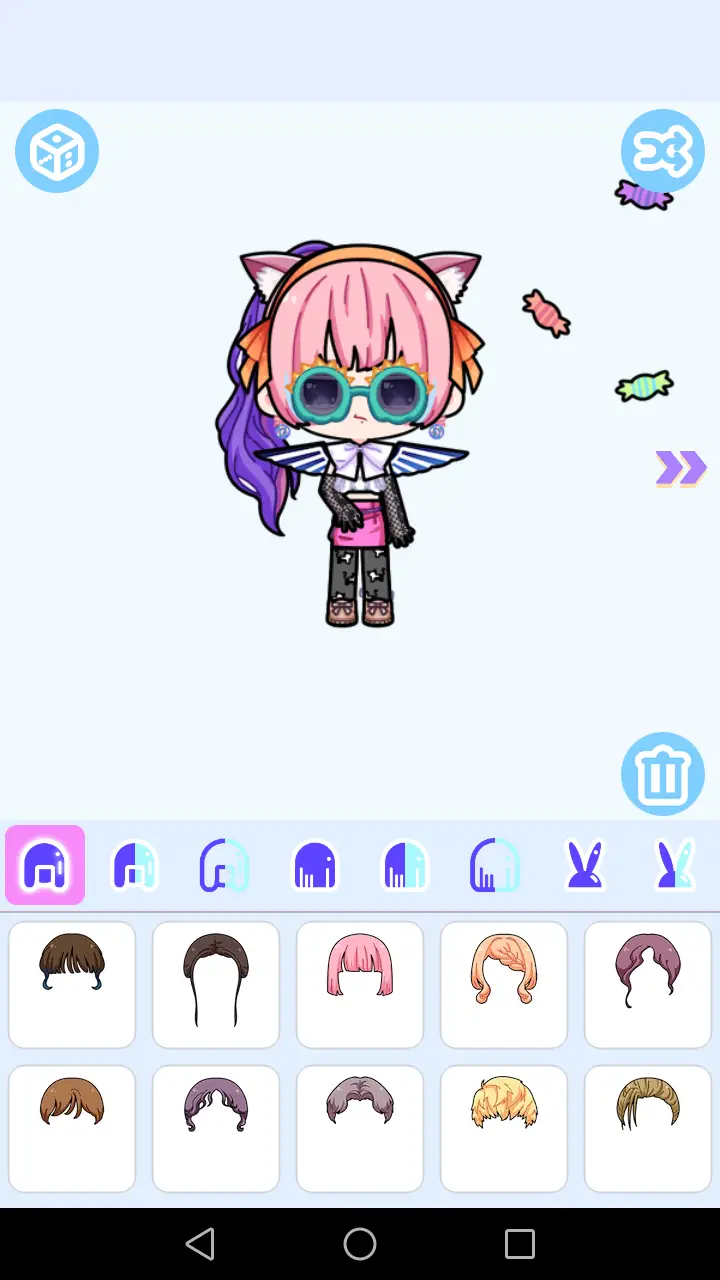
Task: Open the trash can to clear items
Action: [663, 773]
